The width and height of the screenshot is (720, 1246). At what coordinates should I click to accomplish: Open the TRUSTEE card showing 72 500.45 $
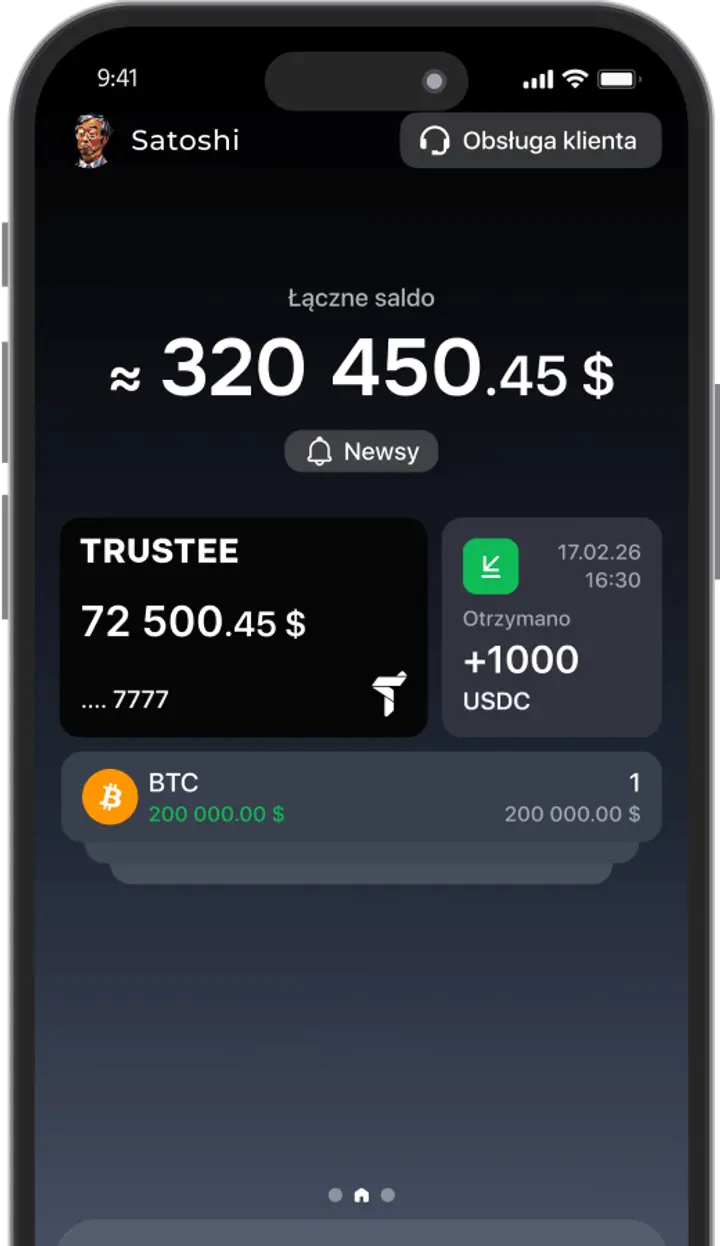point(243,625)
